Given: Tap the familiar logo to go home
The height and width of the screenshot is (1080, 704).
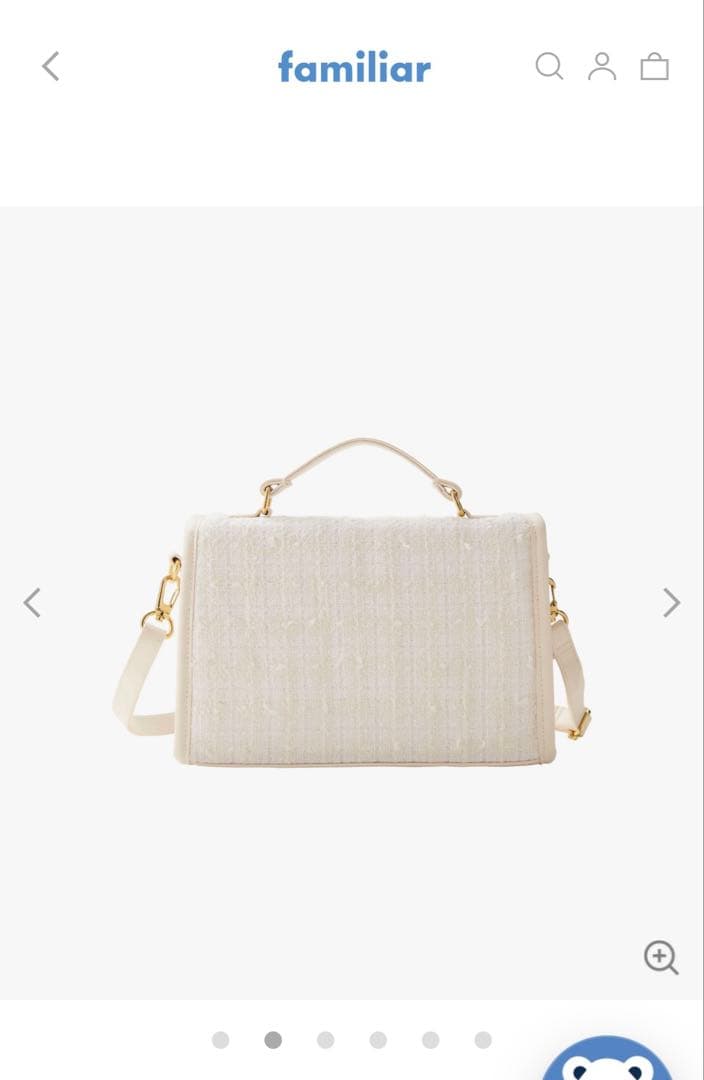Looking at the screenshot, I should (354, 67).
